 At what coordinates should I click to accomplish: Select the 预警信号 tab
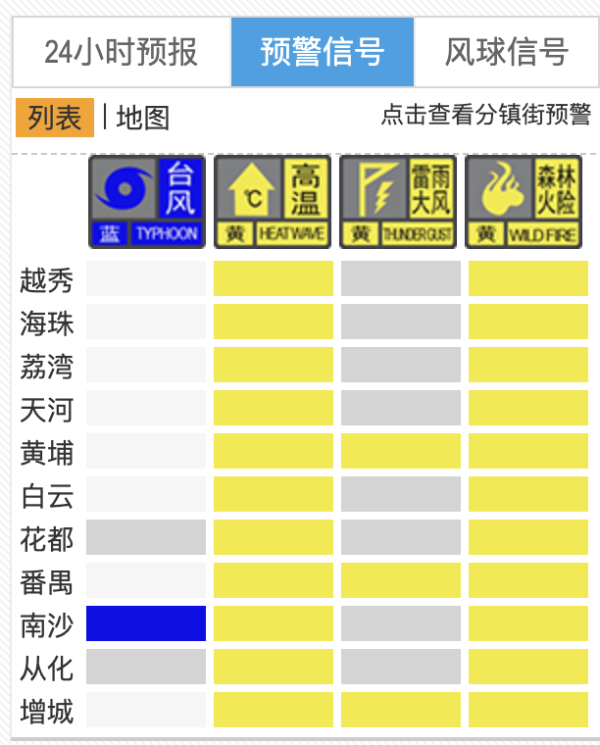pyautogui.click(x=322, y=52)
